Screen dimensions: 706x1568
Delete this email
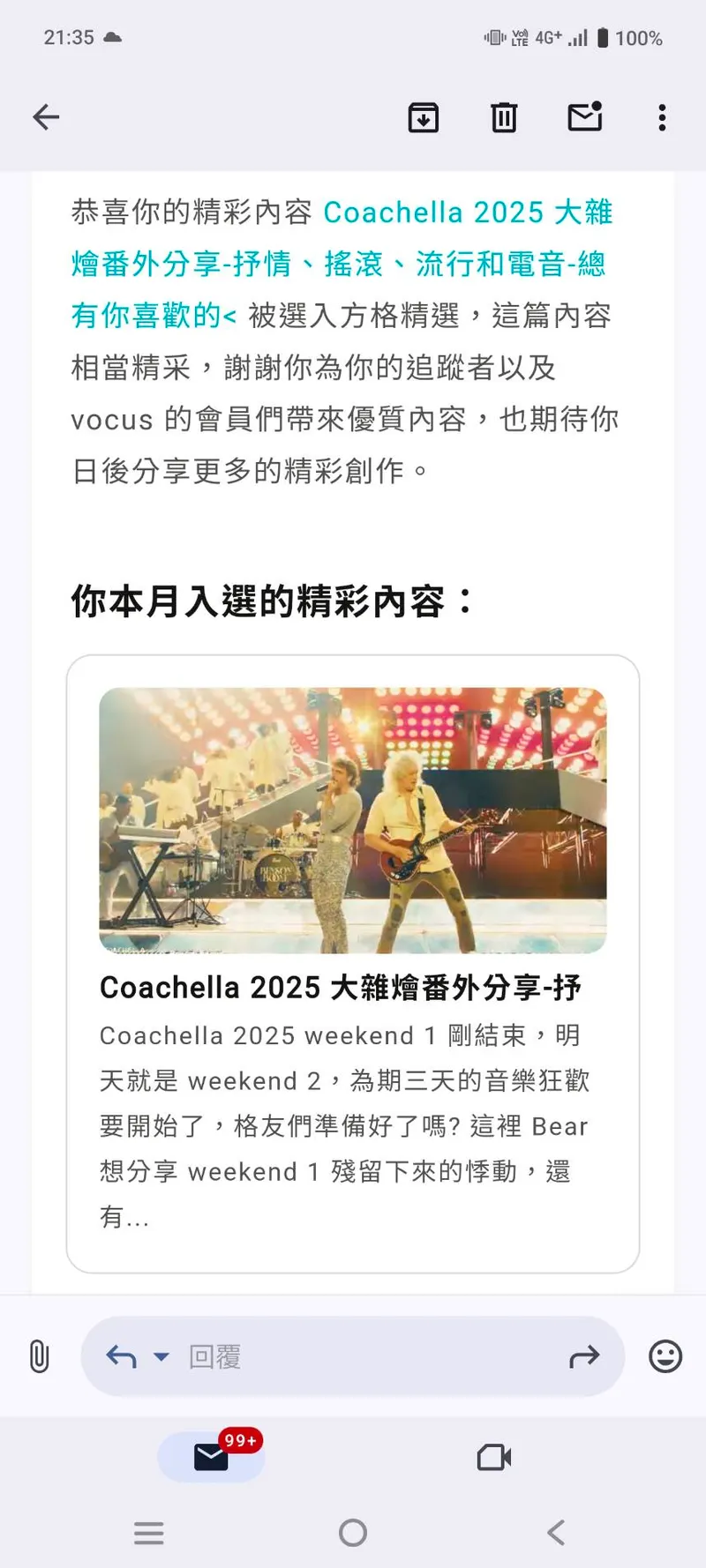click(x=504, y=117)
